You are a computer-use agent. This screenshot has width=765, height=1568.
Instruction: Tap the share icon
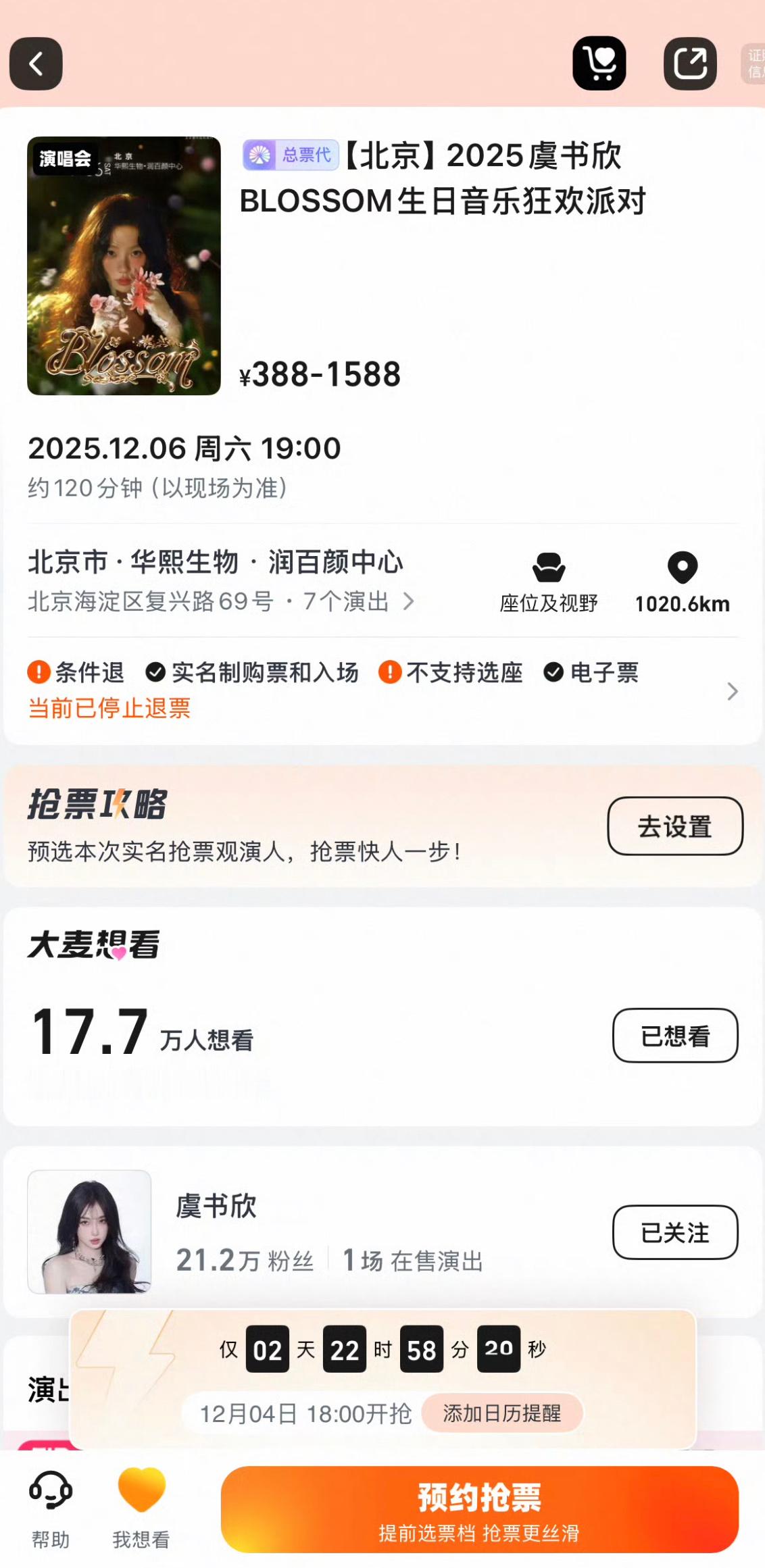click(x=689, y=64)
